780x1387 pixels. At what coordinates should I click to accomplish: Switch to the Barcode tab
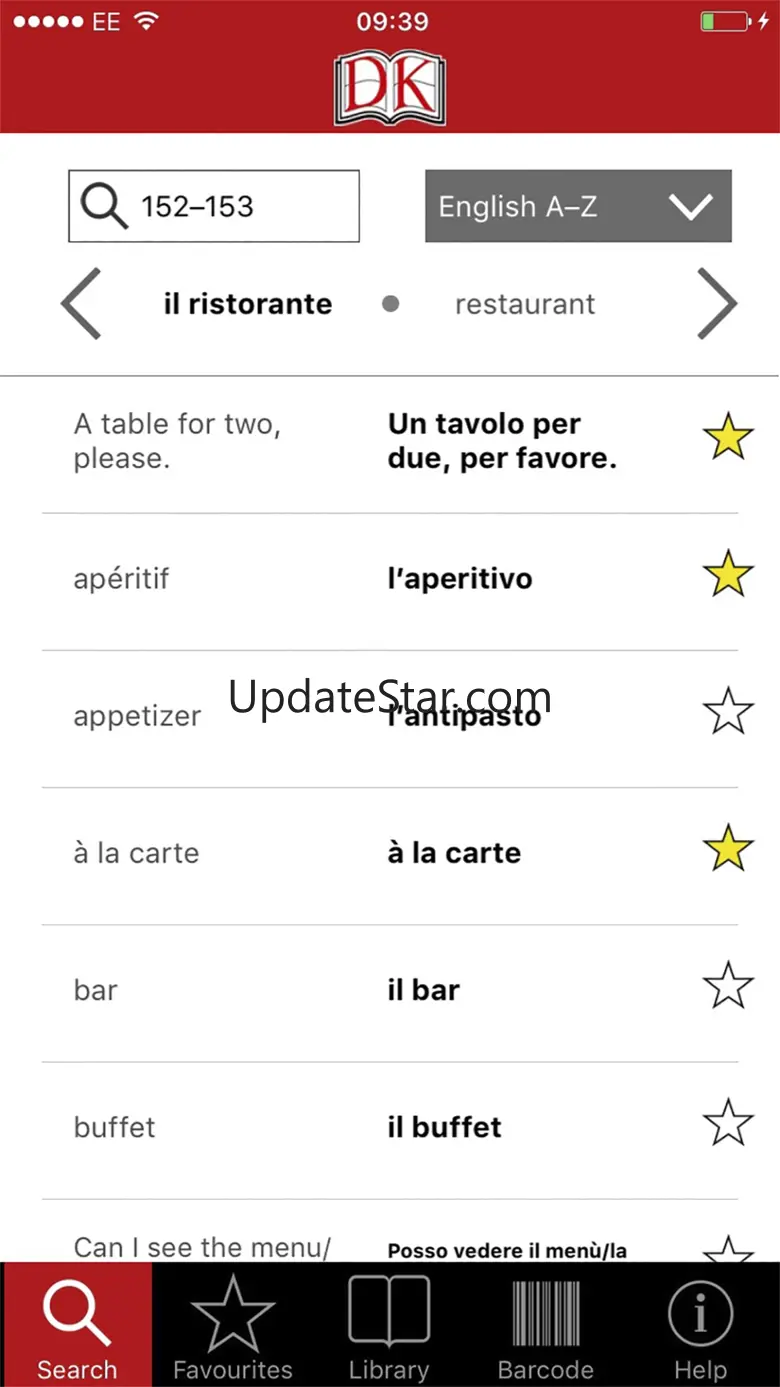(545, 1325)
